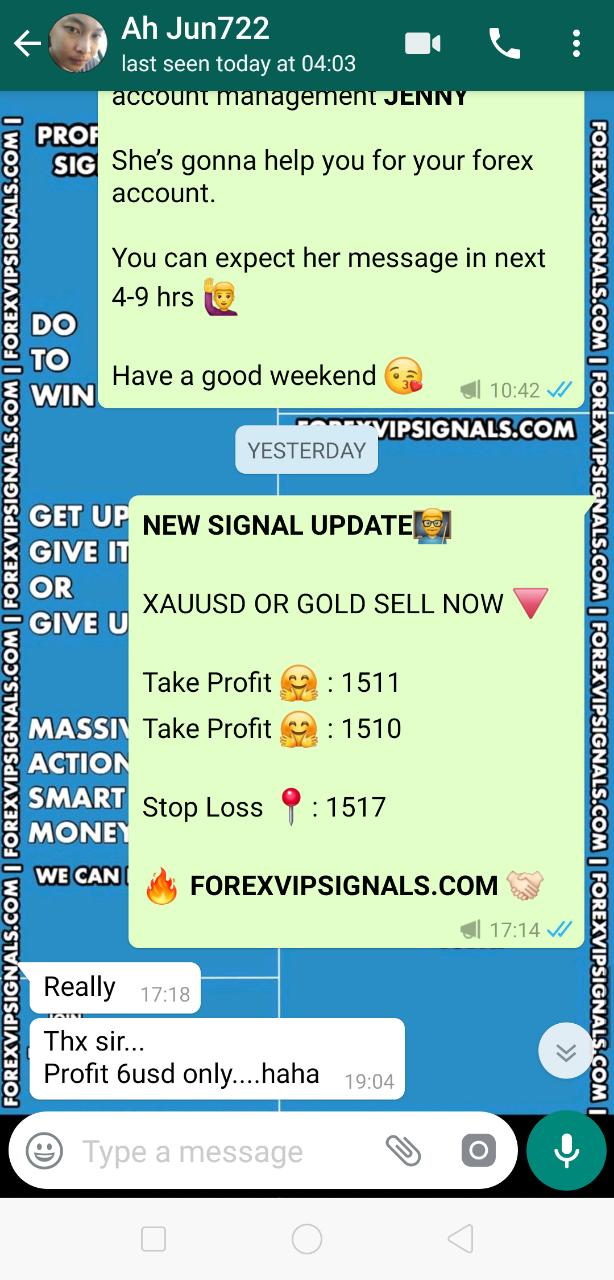Start a voice call with Ah Jun722
Screen dimensions: 614x1280
click(503, 44)
